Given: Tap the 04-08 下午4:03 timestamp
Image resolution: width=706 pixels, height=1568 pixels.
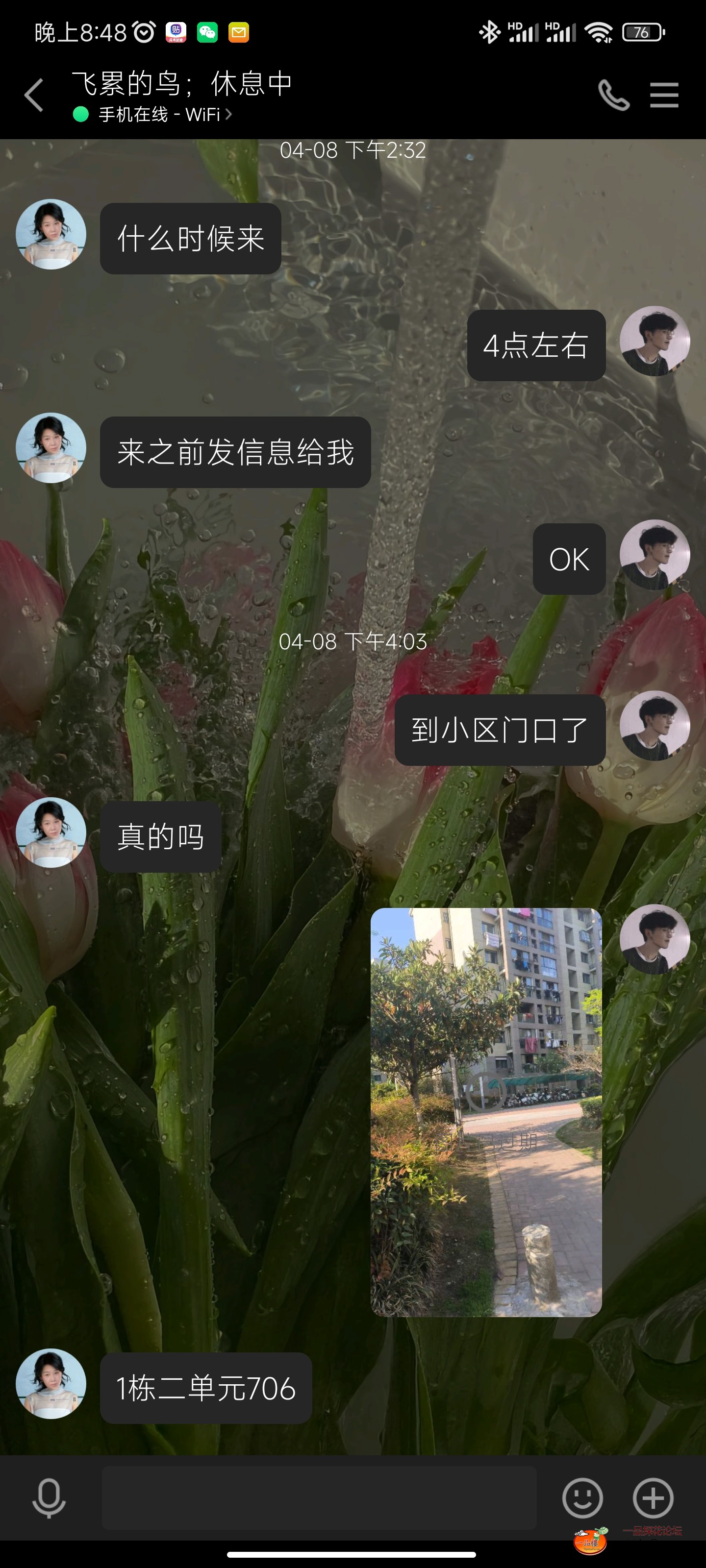Looking at the screenshot, I should [353, 642].
